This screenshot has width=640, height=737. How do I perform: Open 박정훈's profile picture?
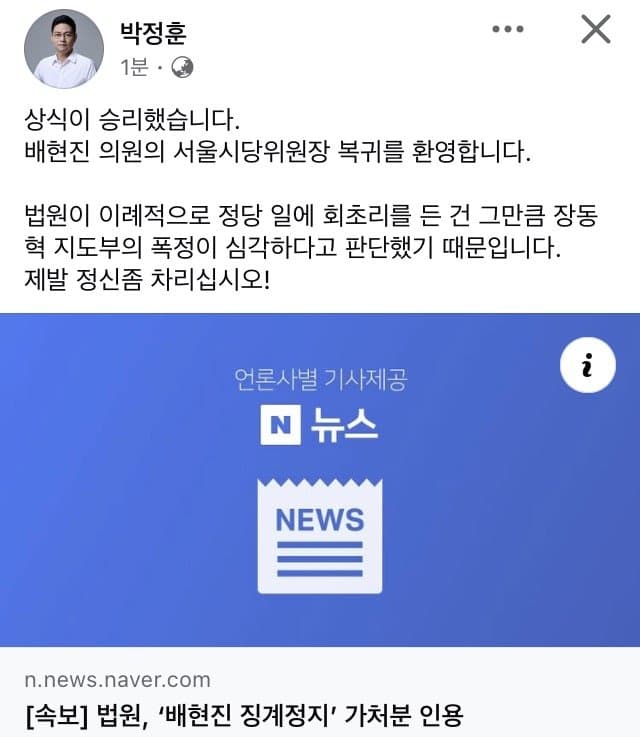62,49
